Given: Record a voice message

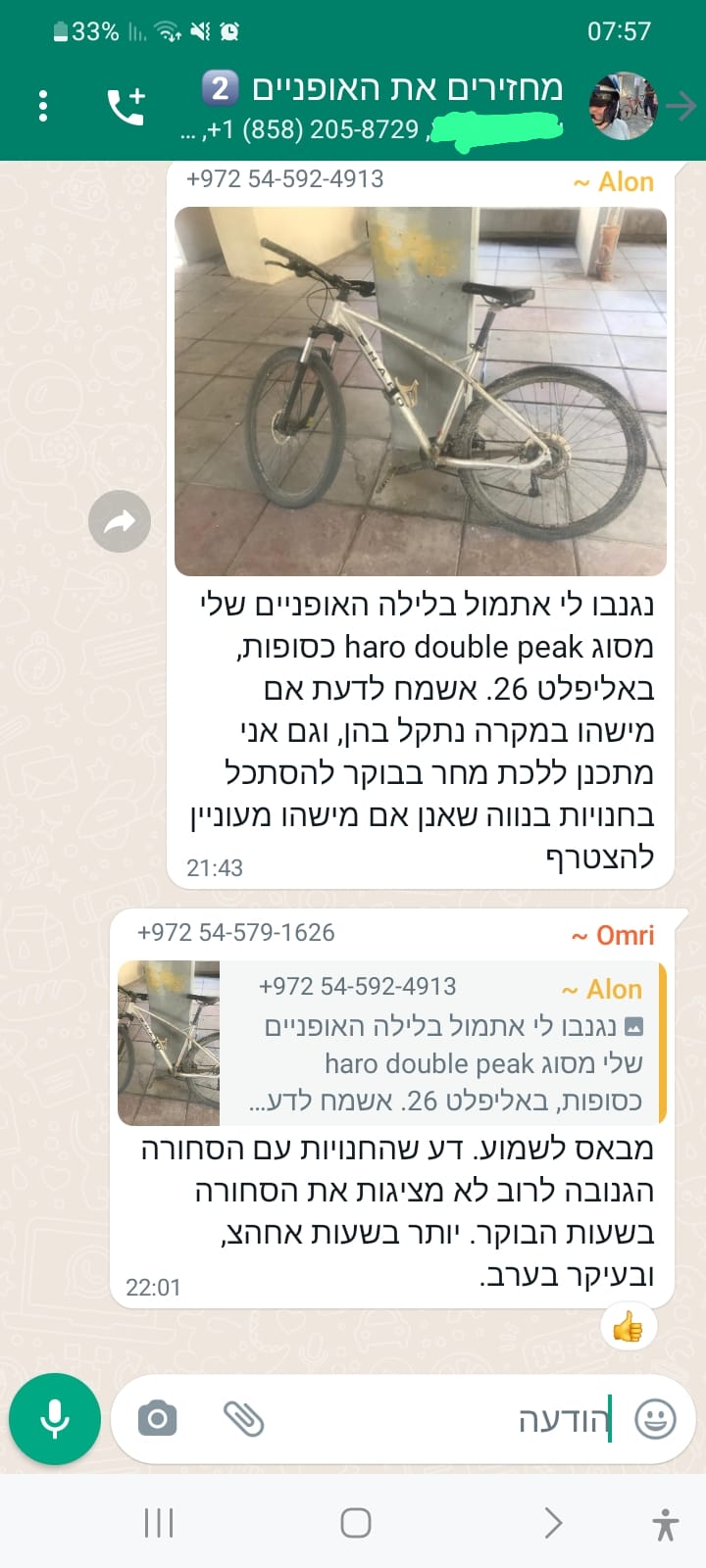Looking at the screenshot, I should point(55,1418).
